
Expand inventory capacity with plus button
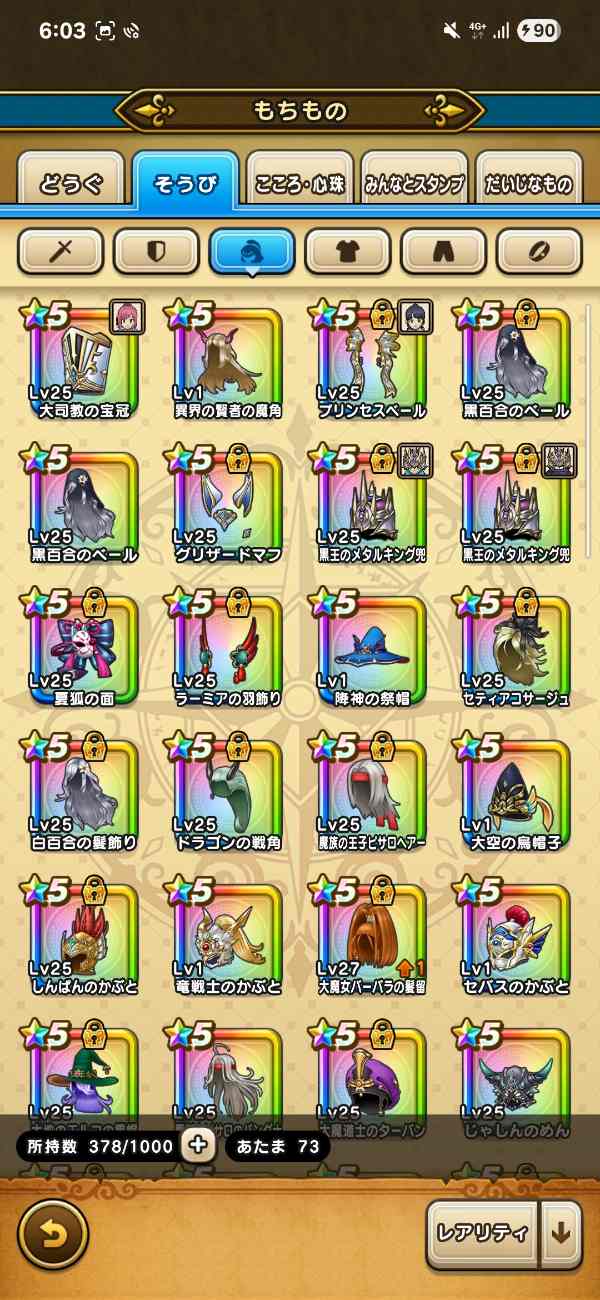coord(198,1146)
